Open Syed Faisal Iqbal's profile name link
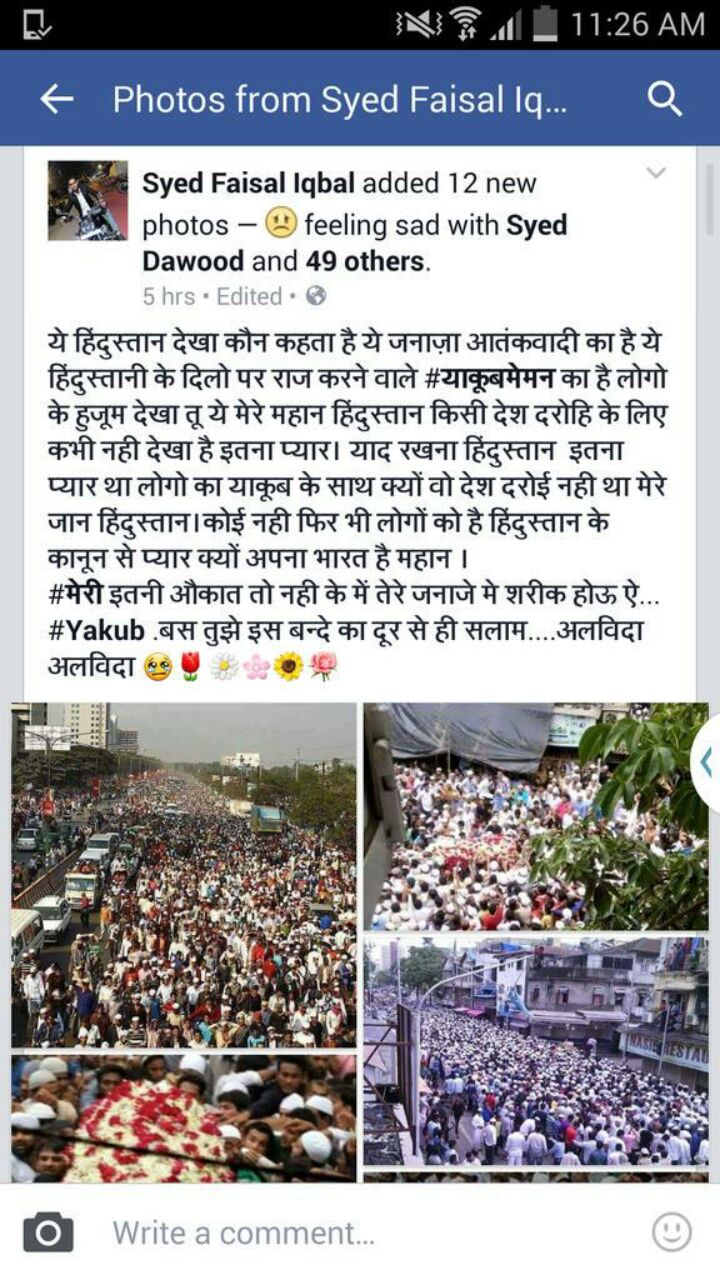Image resolution: width=720 pixels, height=1280 pixels. coord(248,183)
